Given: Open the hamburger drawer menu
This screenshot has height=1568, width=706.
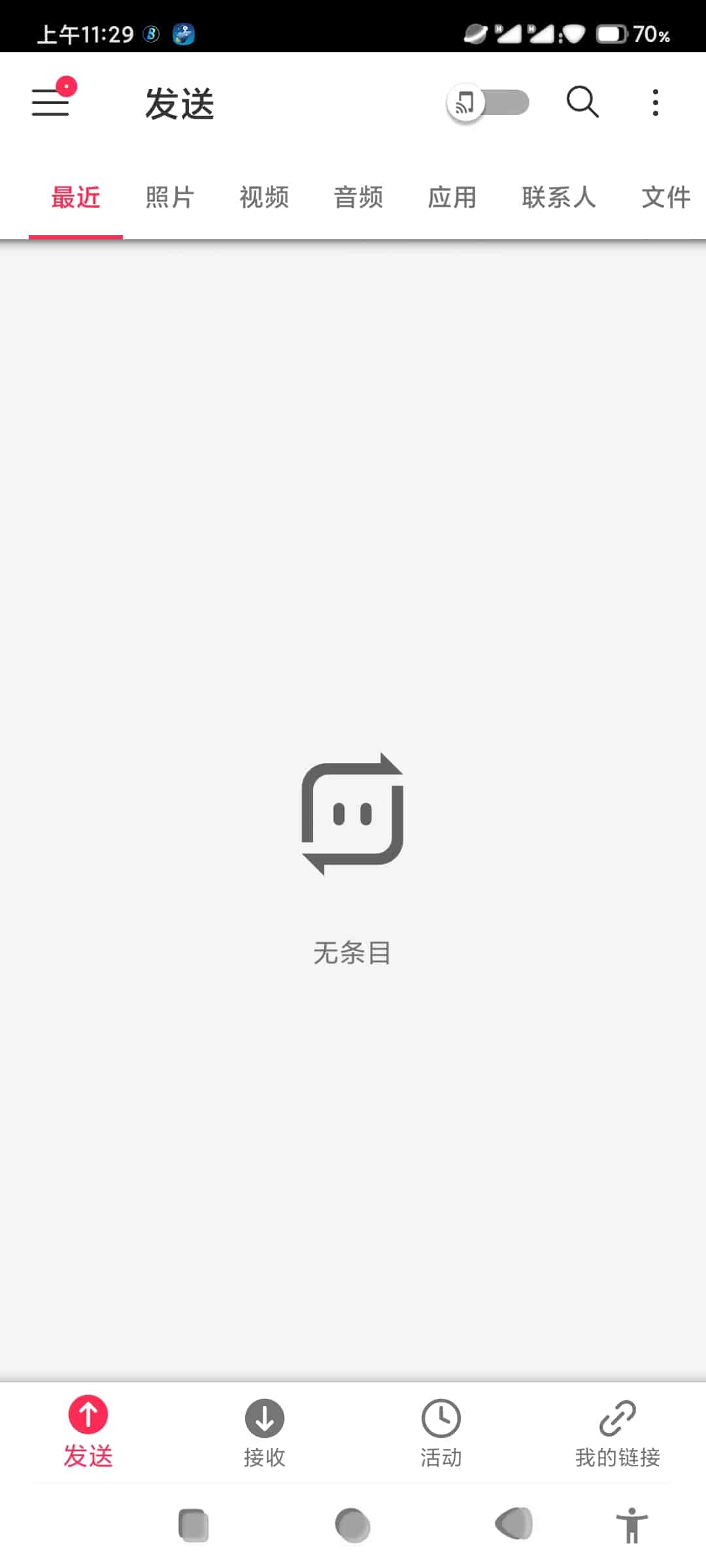Looking at the screenshot, I should (x=51, y=103).
